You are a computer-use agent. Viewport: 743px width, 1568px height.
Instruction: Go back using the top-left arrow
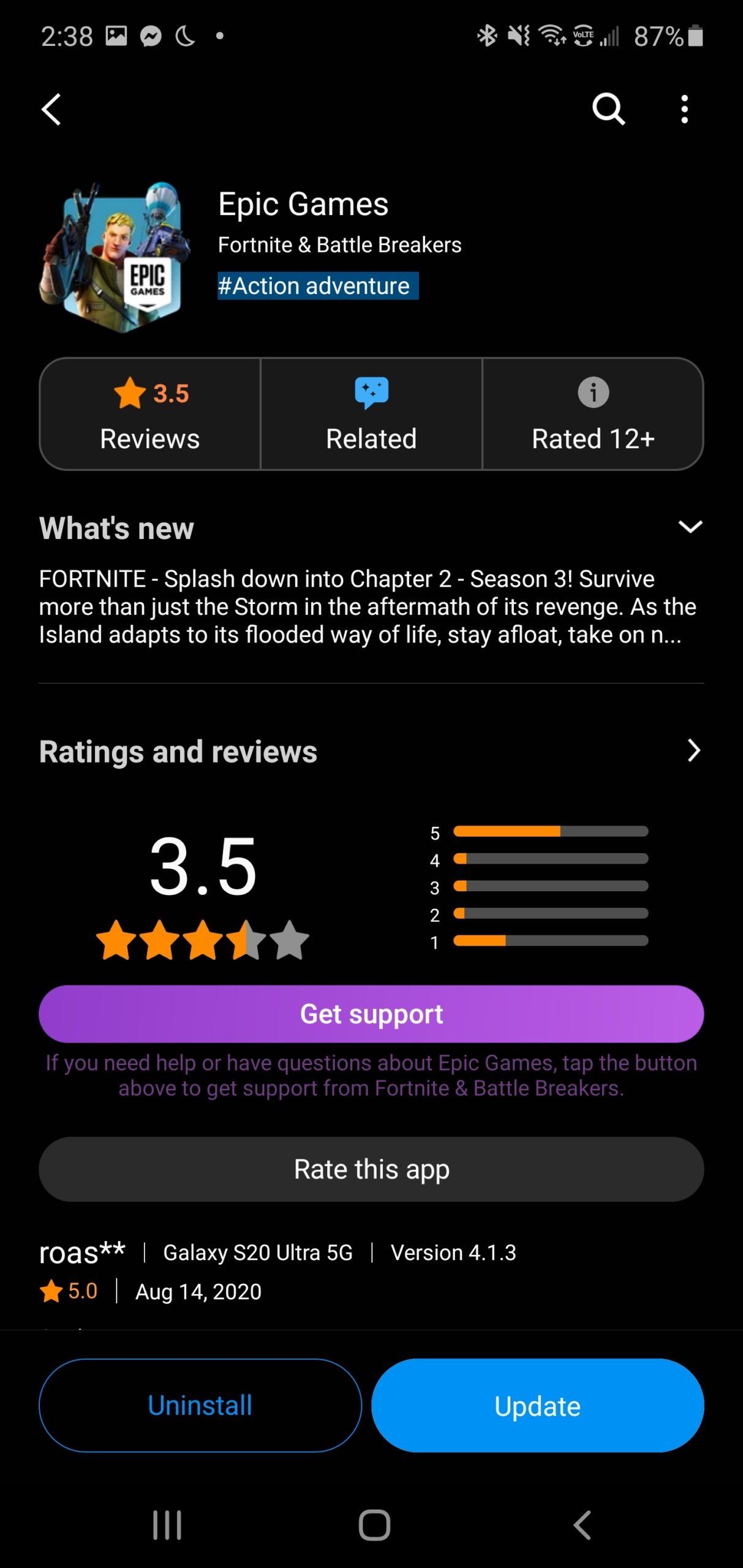coord(51,110)
